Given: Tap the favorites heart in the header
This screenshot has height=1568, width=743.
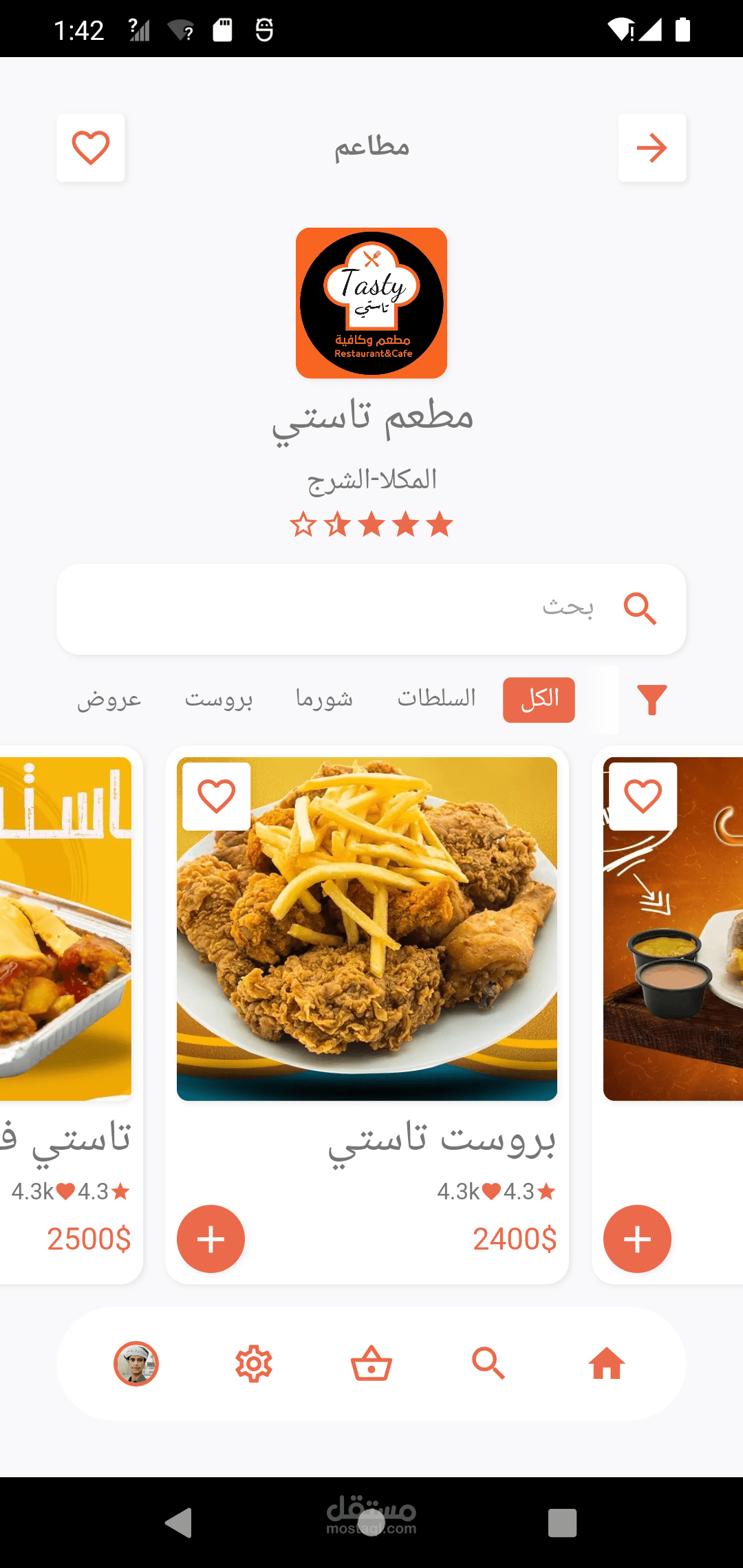Looking at the screenshot, I should [x=91, y=148].
